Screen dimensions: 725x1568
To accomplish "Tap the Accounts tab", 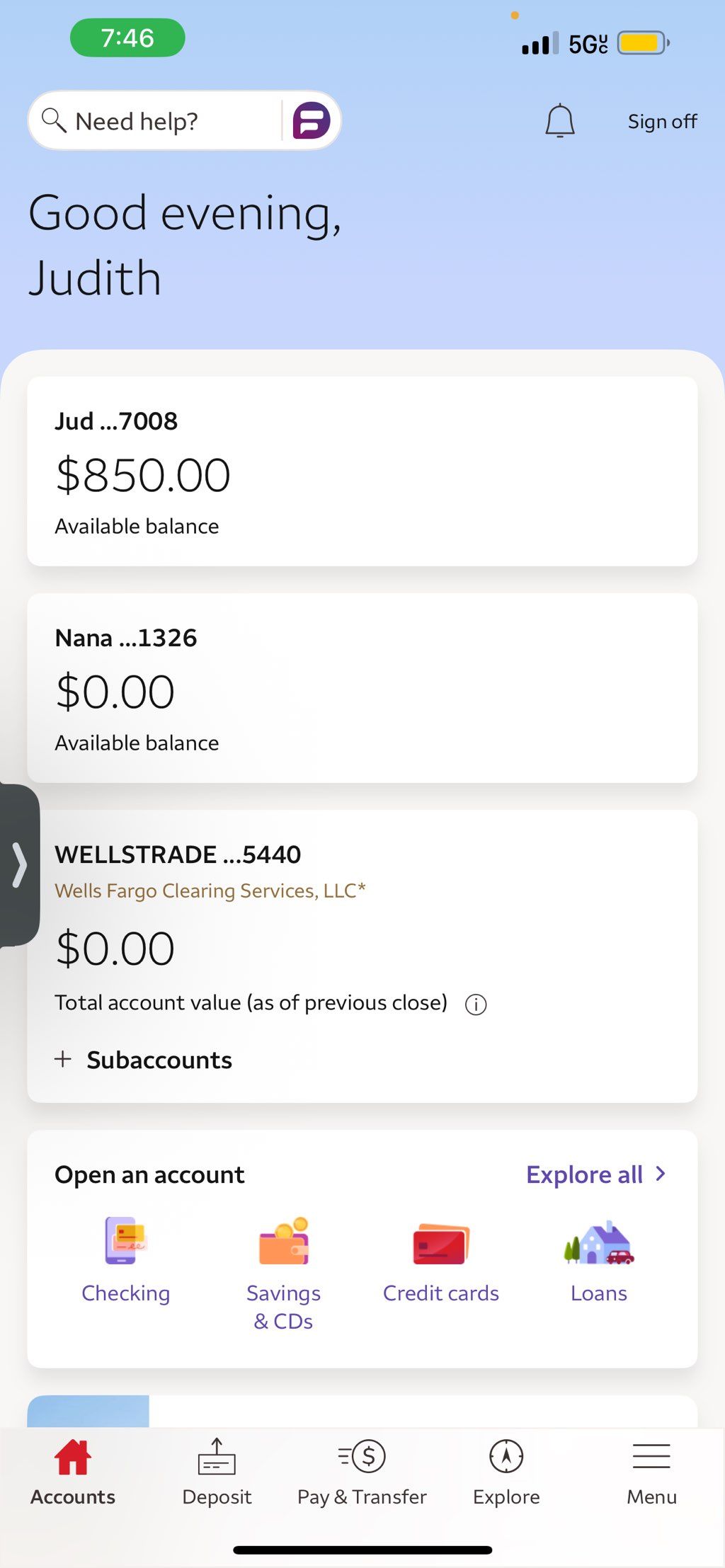I will pyautogui.click(x=73, y=1472).
